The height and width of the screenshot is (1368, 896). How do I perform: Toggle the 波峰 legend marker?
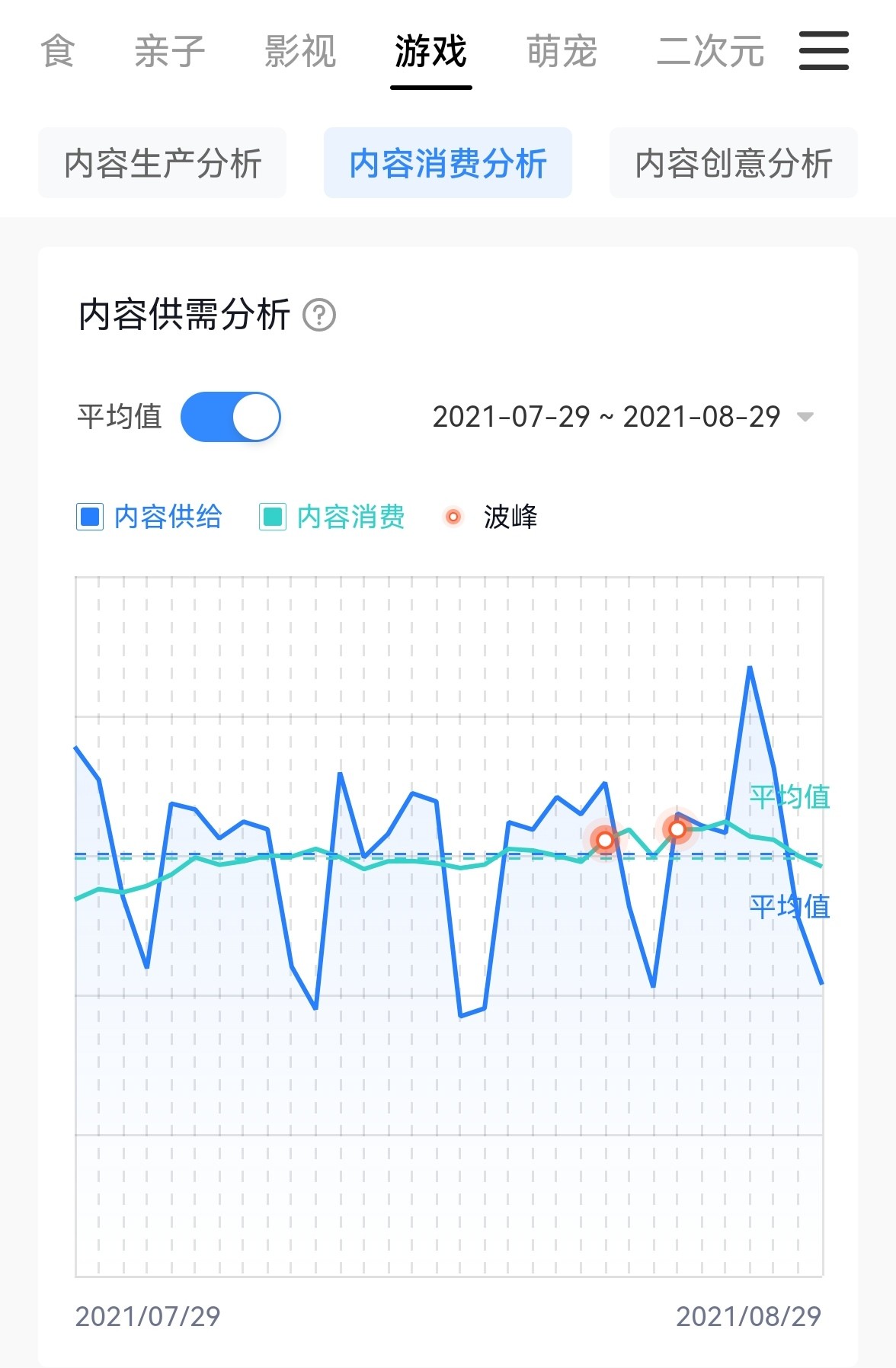click(491, 517)
